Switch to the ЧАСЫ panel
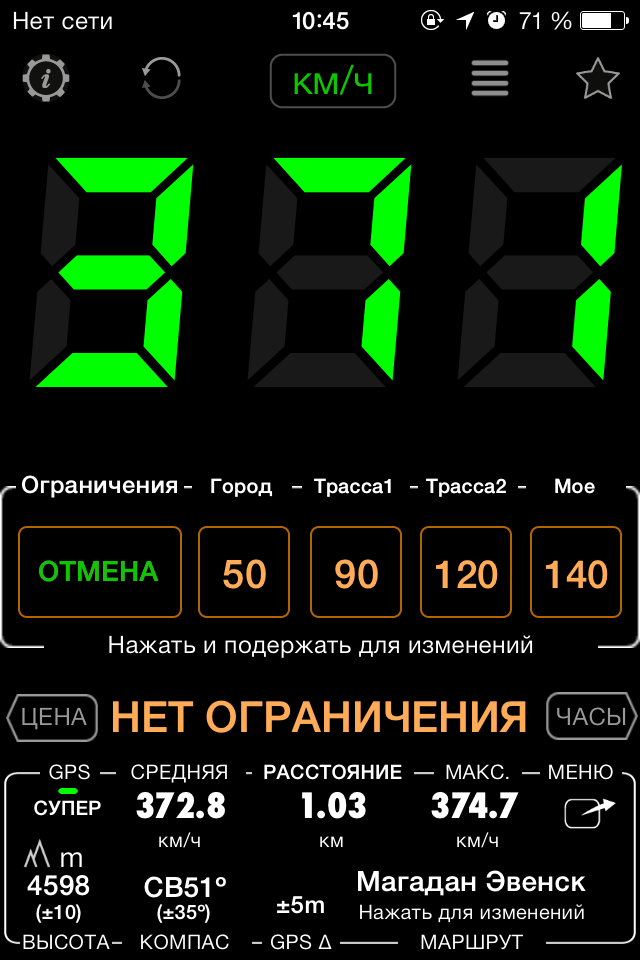This screenshot has width=640, height=960. [592, 717]
